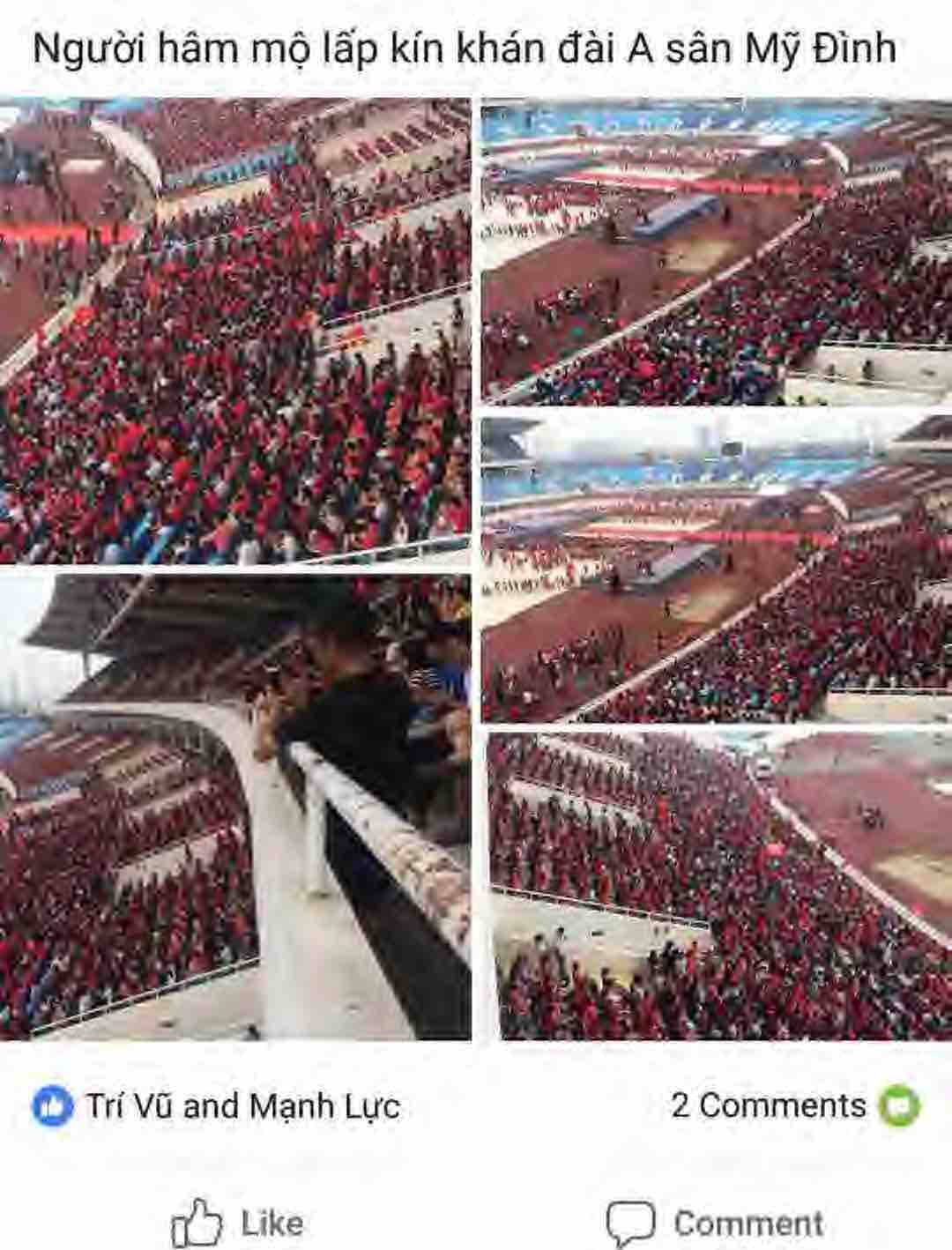The width and height of the screenshot is (952, 1250).
Task: Open the middle right stadium photo
Action: coord(716,569)
